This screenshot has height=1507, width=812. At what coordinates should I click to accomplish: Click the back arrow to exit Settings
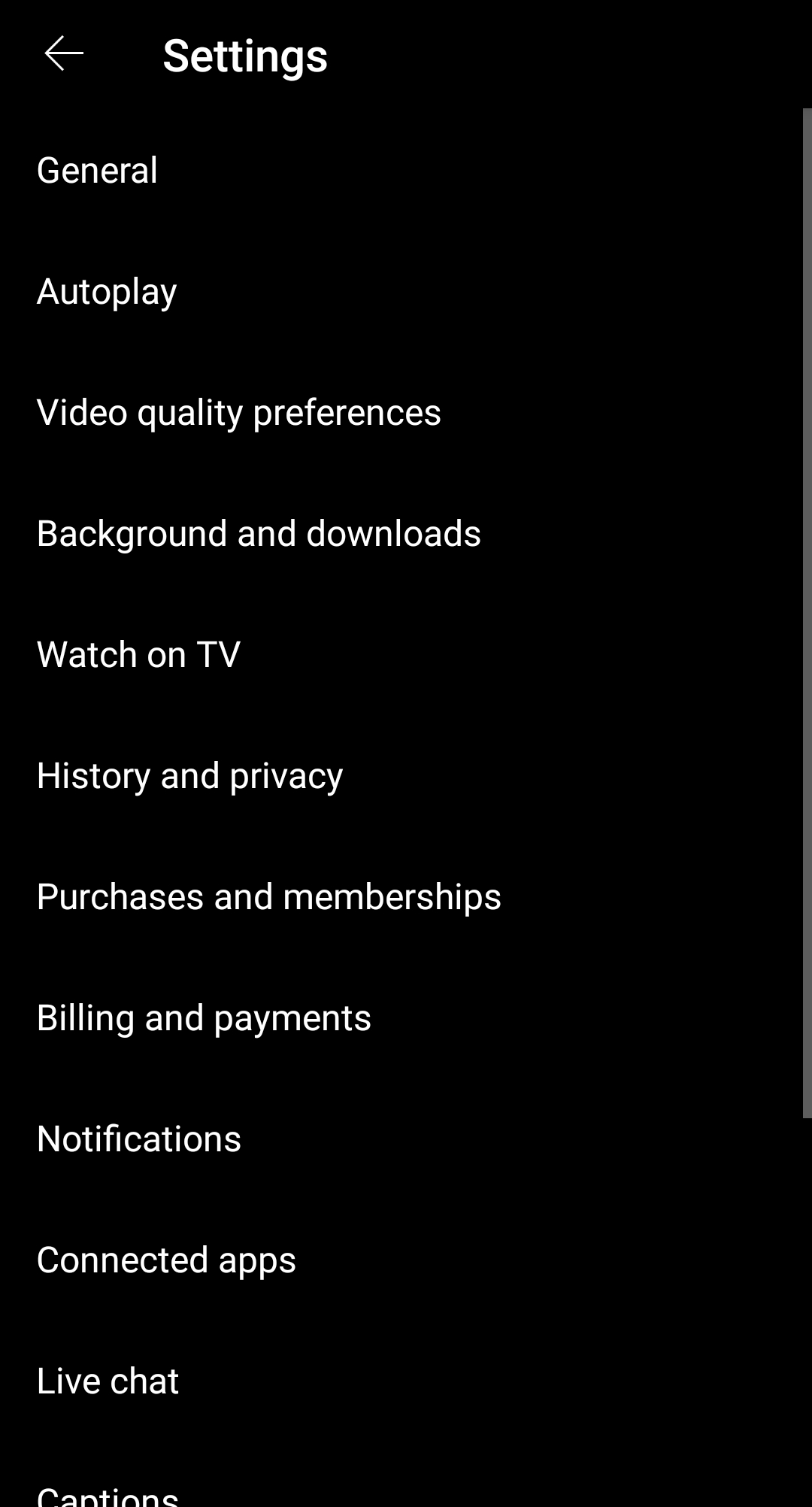[x=62, y=54]
